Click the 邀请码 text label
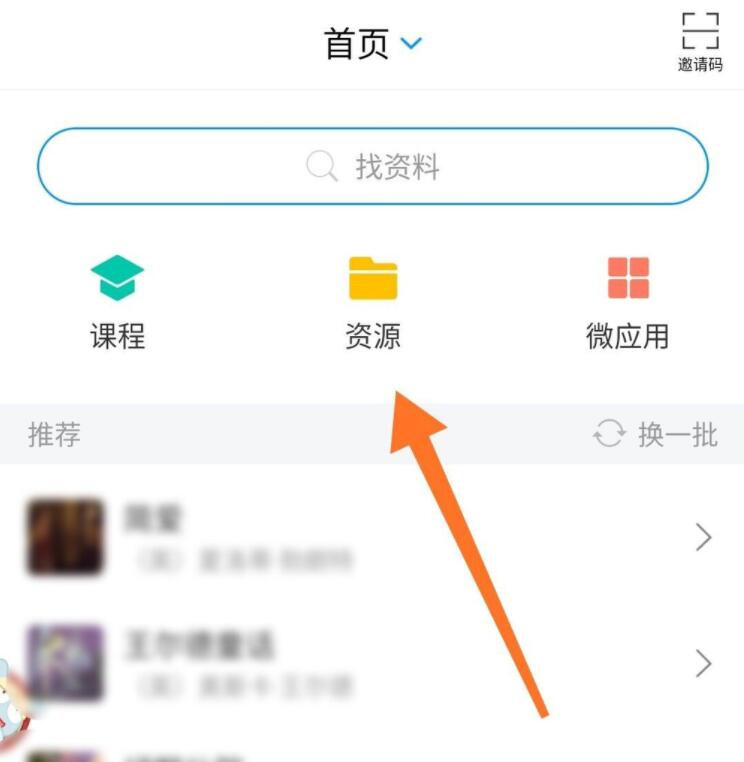744x762 pixels. [x=701, y=62]
